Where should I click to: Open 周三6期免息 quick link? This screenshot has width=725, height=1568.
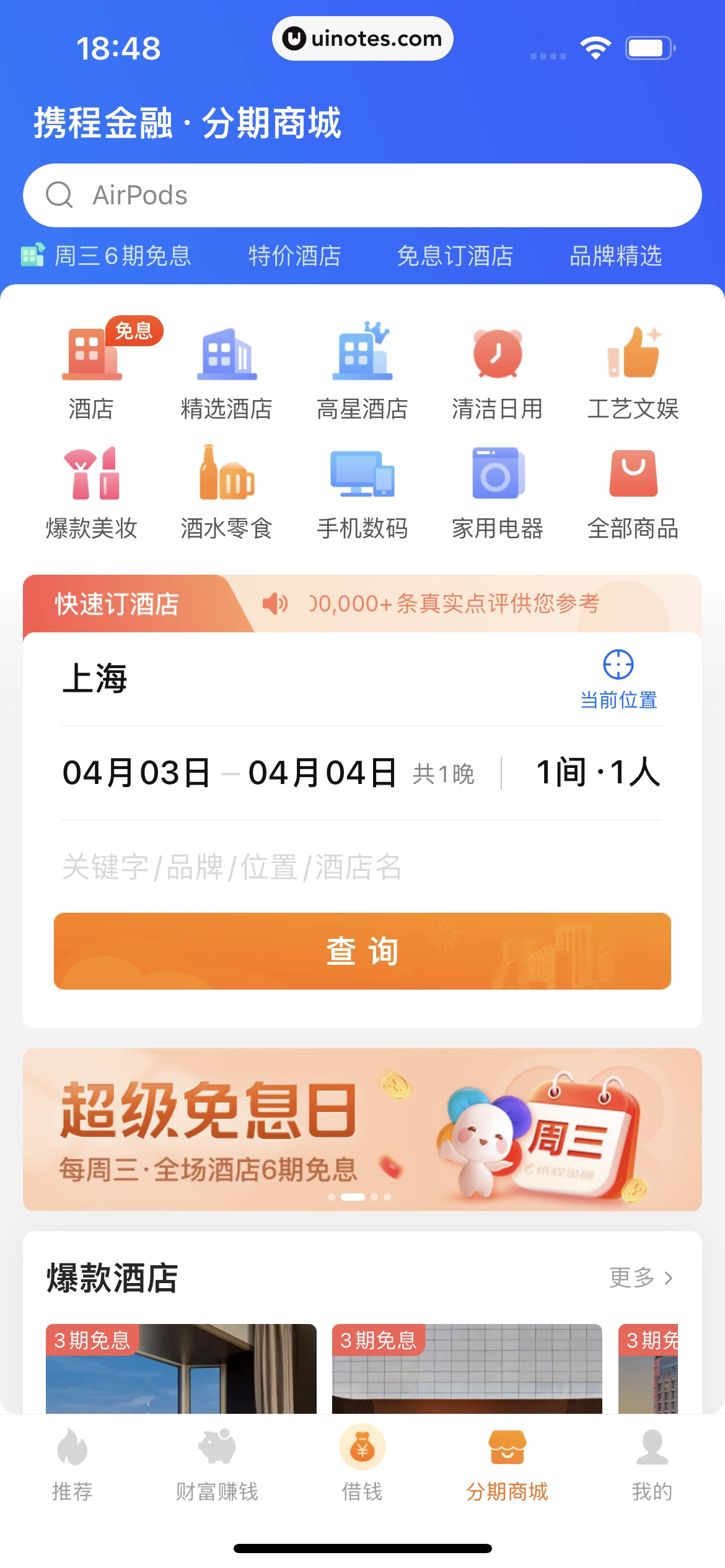coord(122,256)
